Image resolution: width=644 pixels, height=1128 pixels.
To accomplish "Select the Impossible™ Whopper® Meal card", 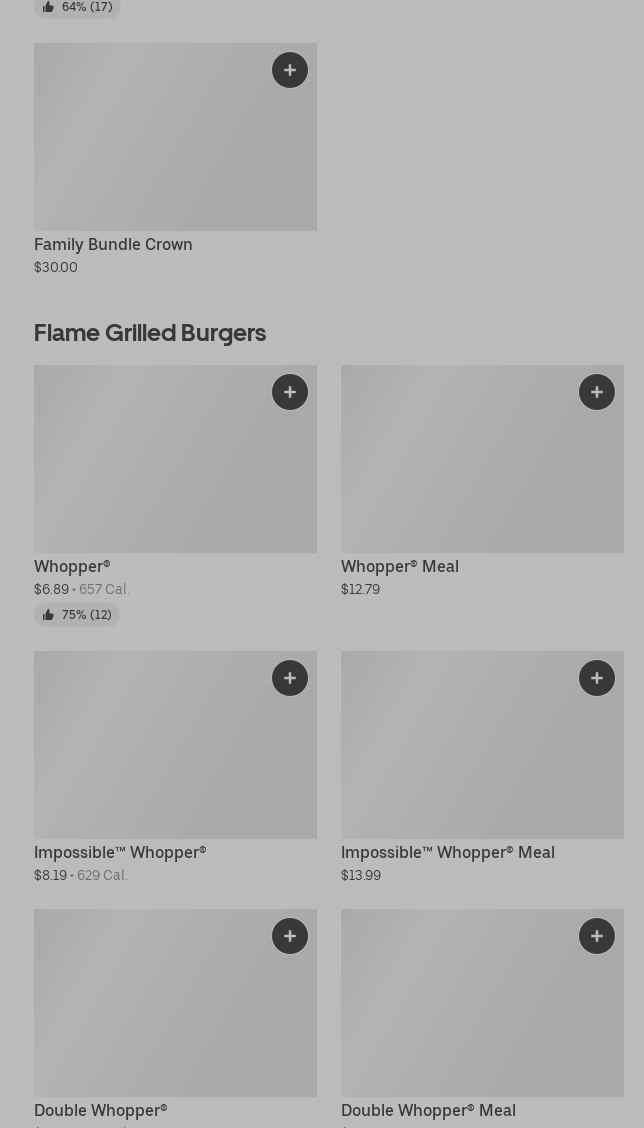I will 482,755.
